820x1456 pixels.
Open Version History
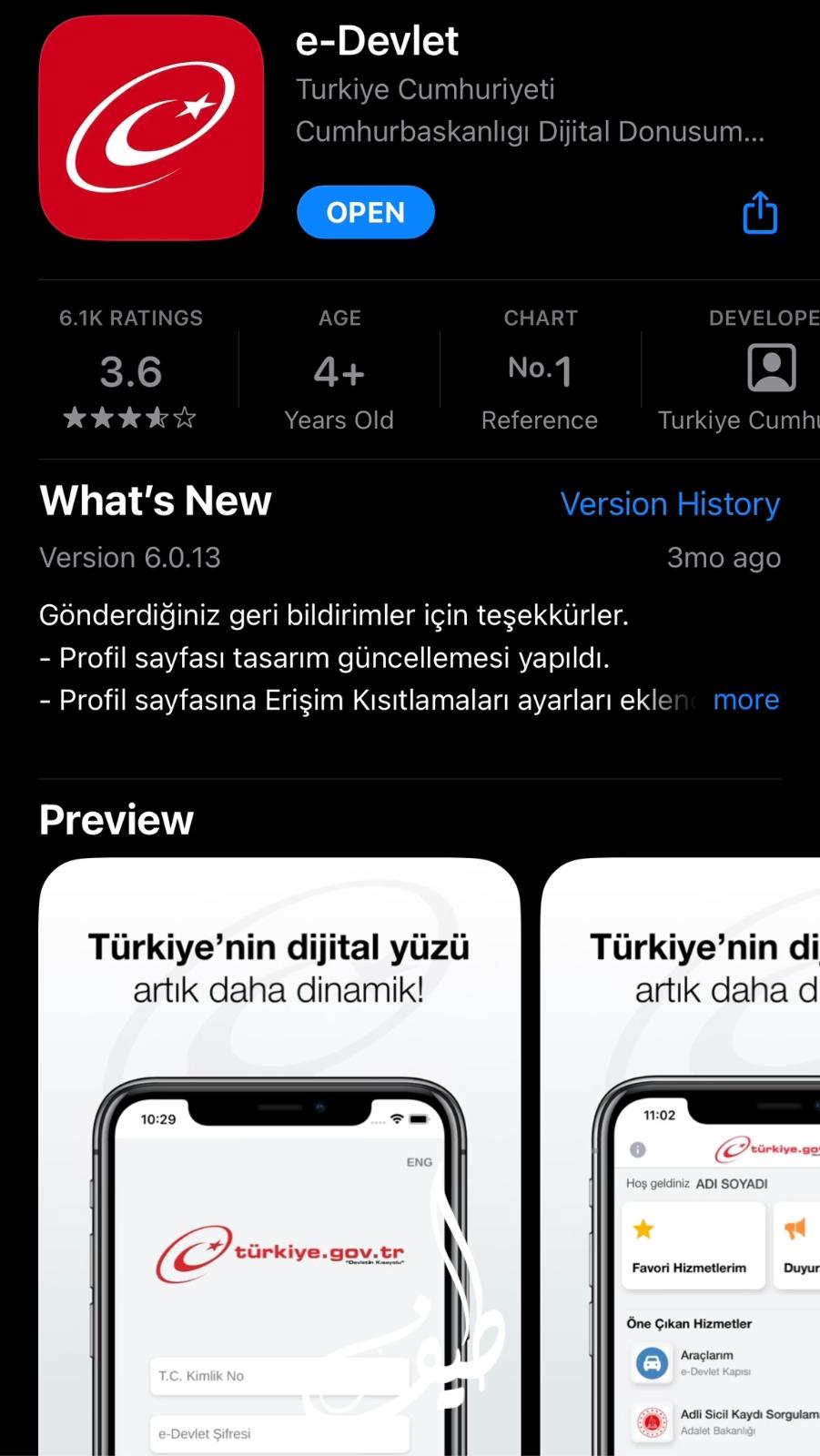point(670,504)
